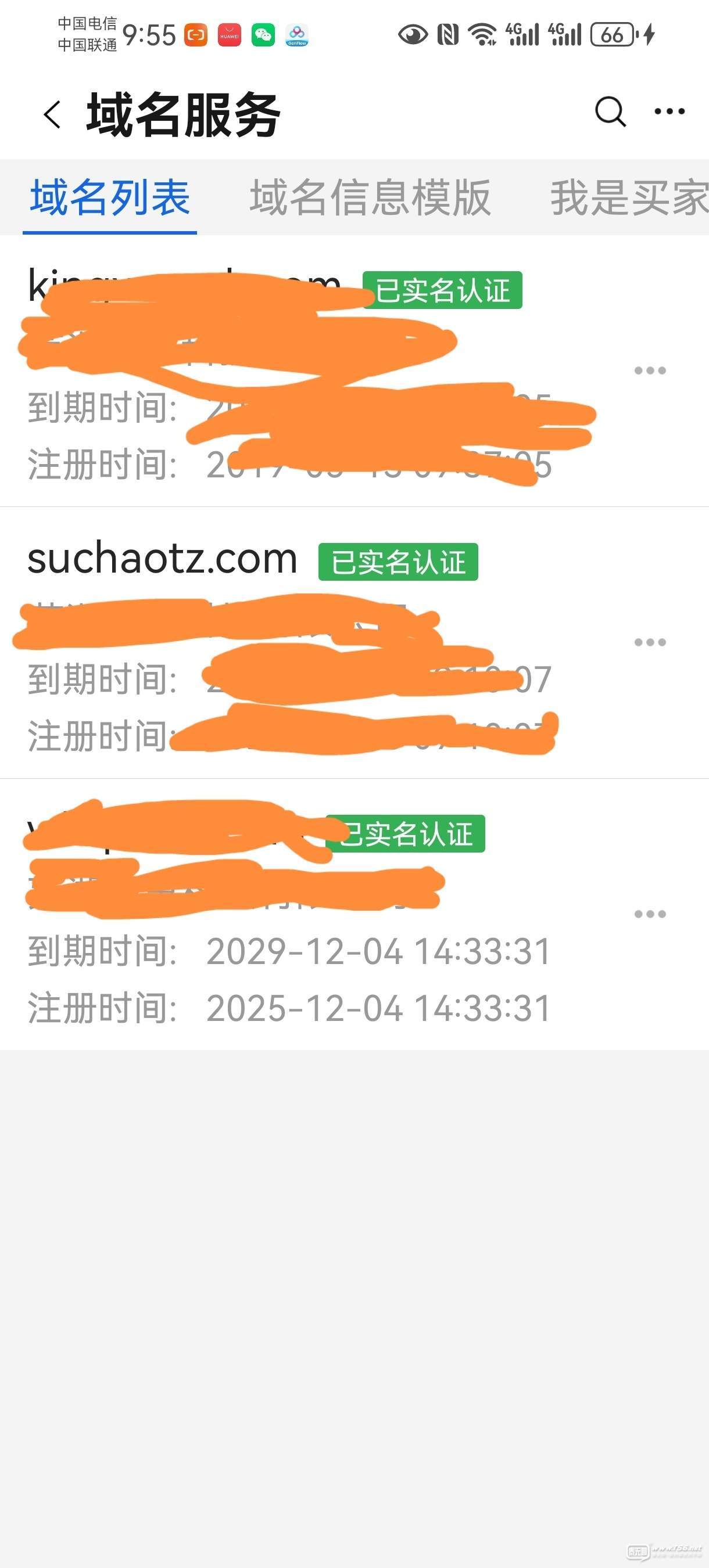
Task: Switch to the 我是买家 tab
Action: [629, 197]
